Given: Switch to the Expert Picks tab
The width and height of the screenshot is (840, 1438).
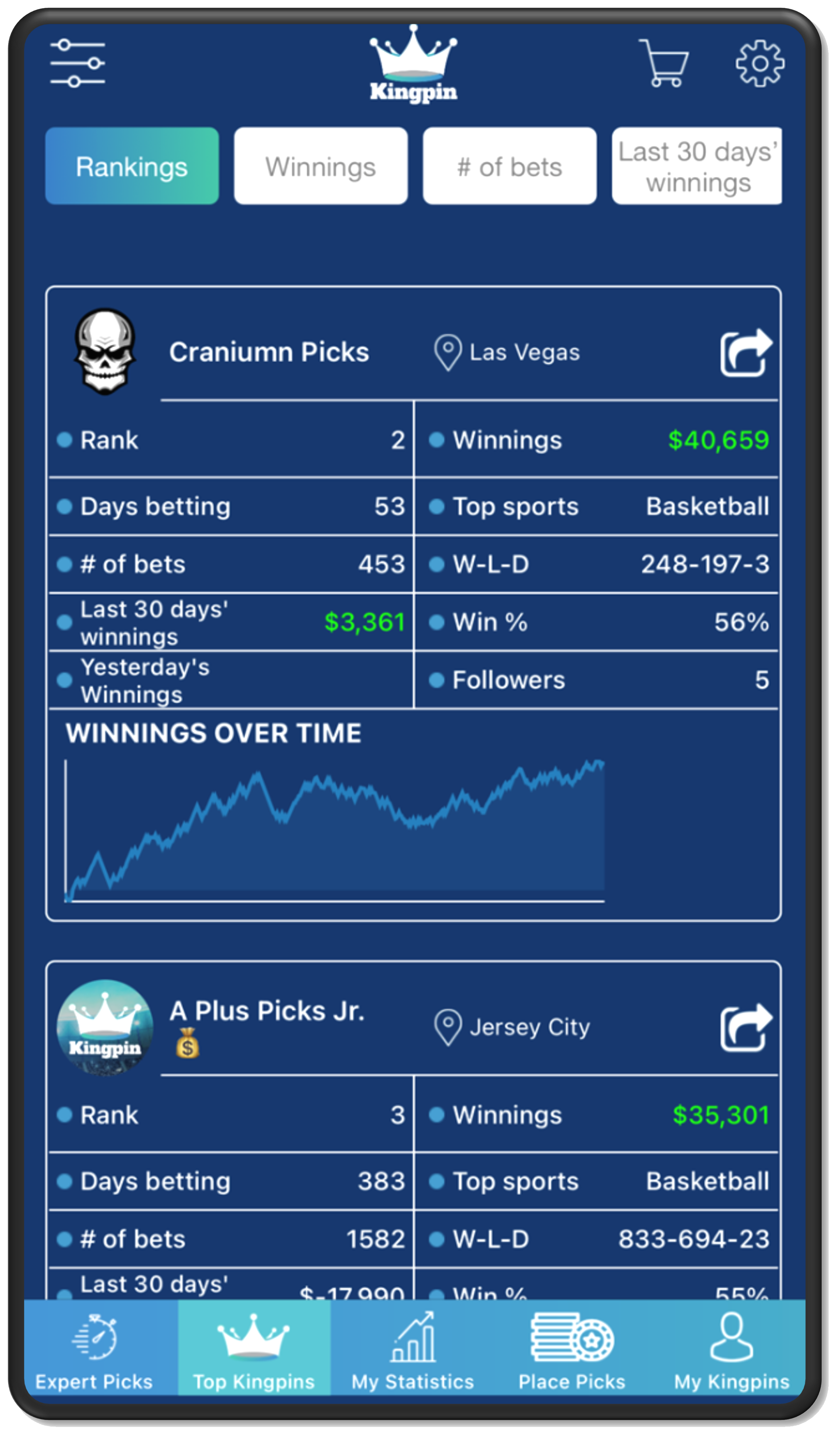Looking at the screenshot, I should tap(95, 1353).
